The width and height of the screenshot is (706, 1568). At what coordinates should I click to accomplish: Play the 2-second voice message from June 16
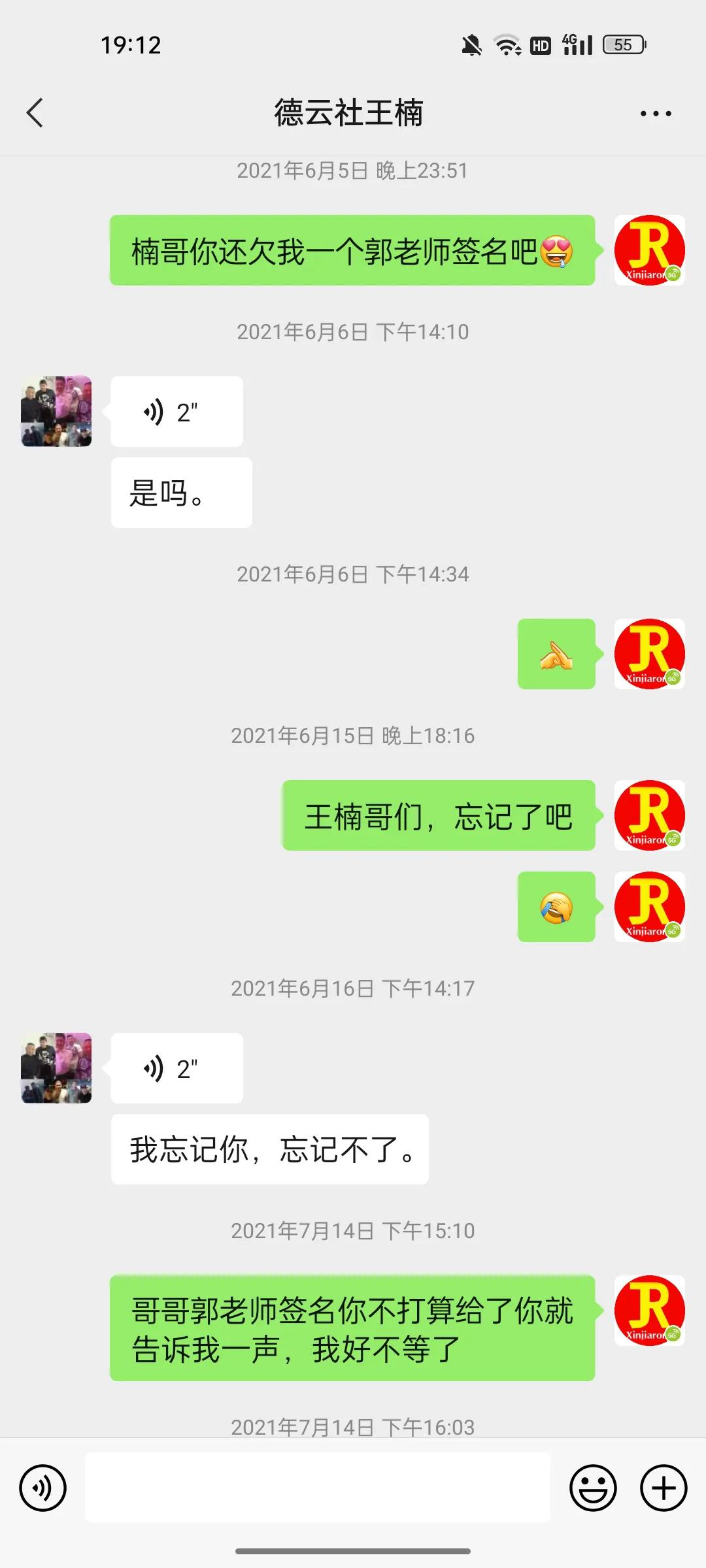click(176, 1069)
